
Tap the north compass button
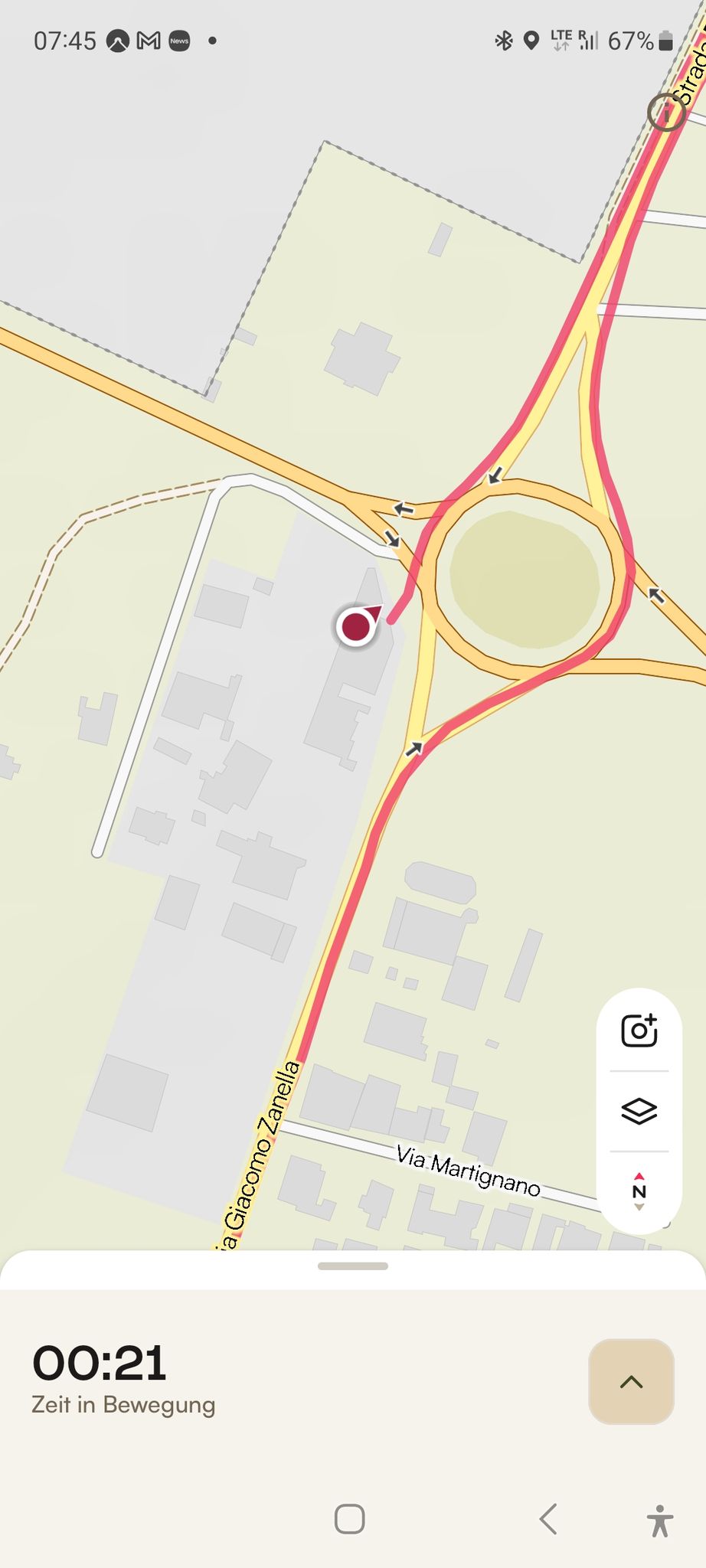click(639, 1191)
